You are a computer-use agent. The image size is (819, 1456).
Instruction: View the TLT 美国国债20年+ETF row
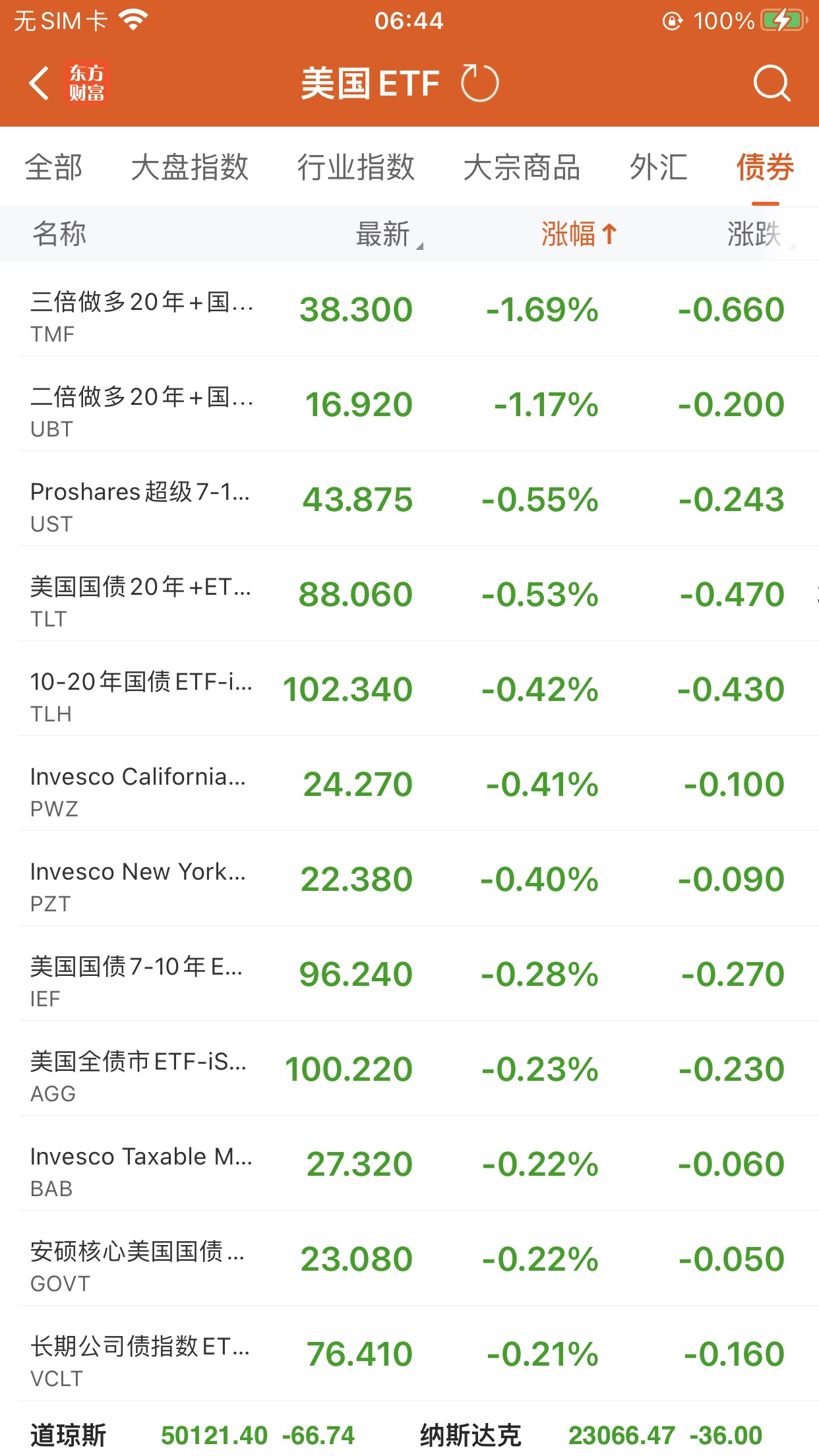tap(409, 595)
